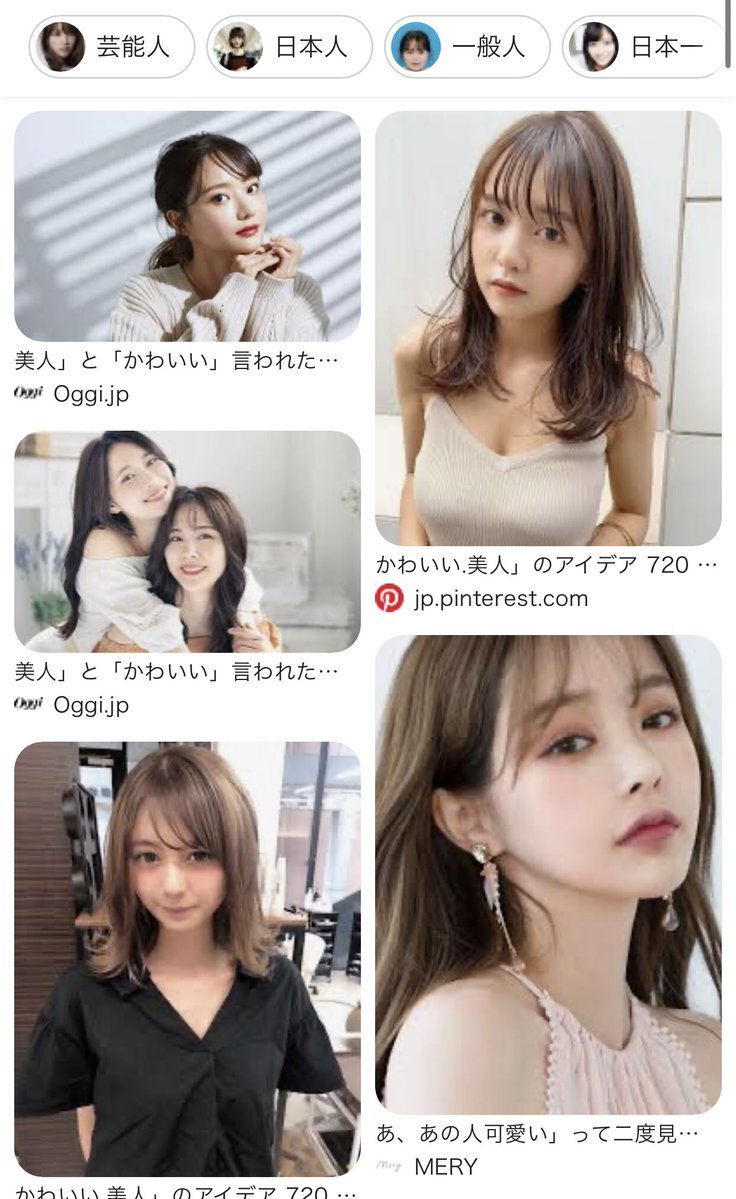
Task: Open Oggi.jp image of two women hugging
Action: 187,541
